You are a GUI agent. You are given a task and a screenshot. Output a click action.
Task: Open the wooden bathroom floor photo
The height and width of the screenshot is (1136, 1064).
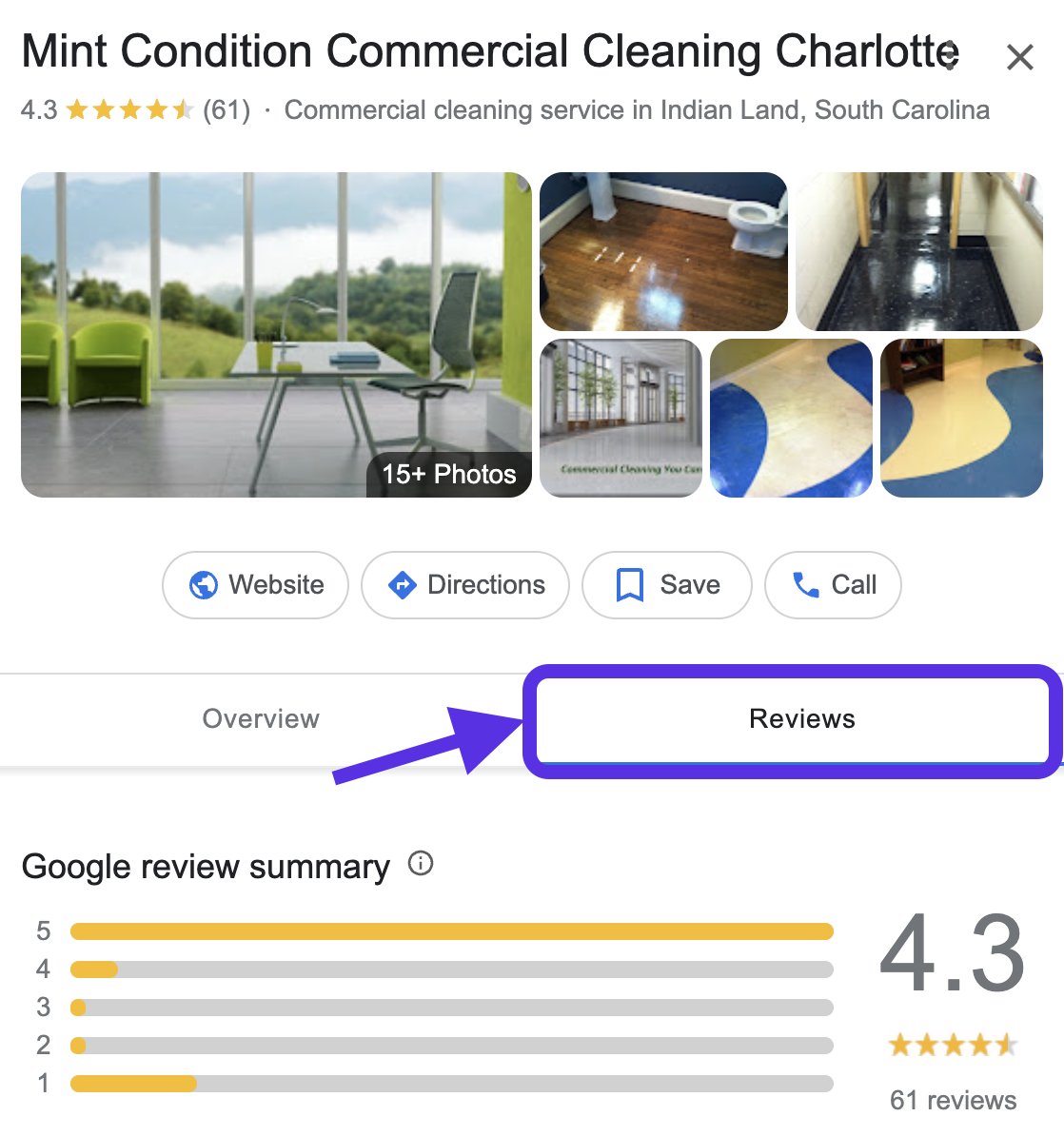tap(663, 251)
